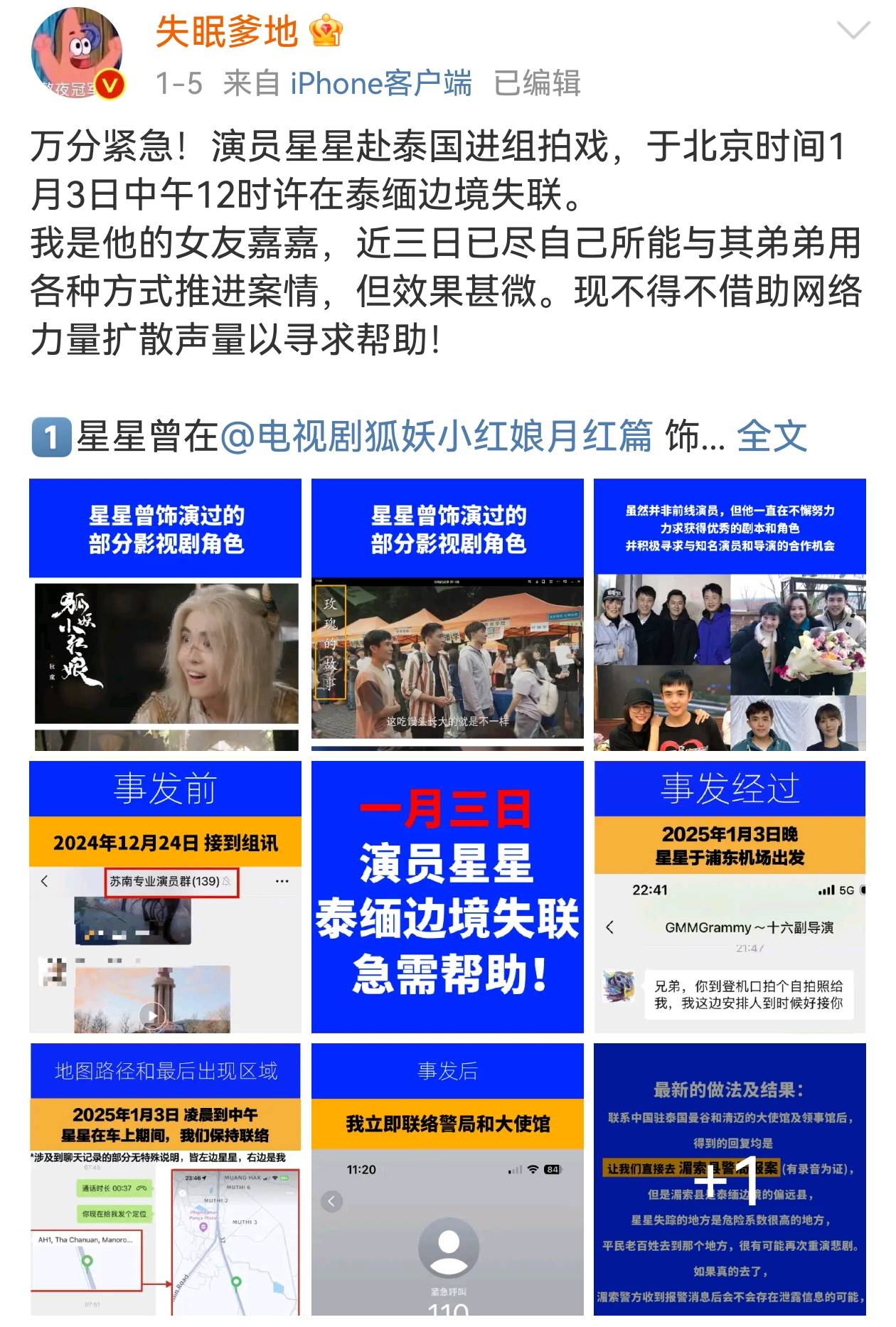This screenshot has height=1327, width=896.
Task: Open the username 失眠爹地
Action: [x=226, y=33]
